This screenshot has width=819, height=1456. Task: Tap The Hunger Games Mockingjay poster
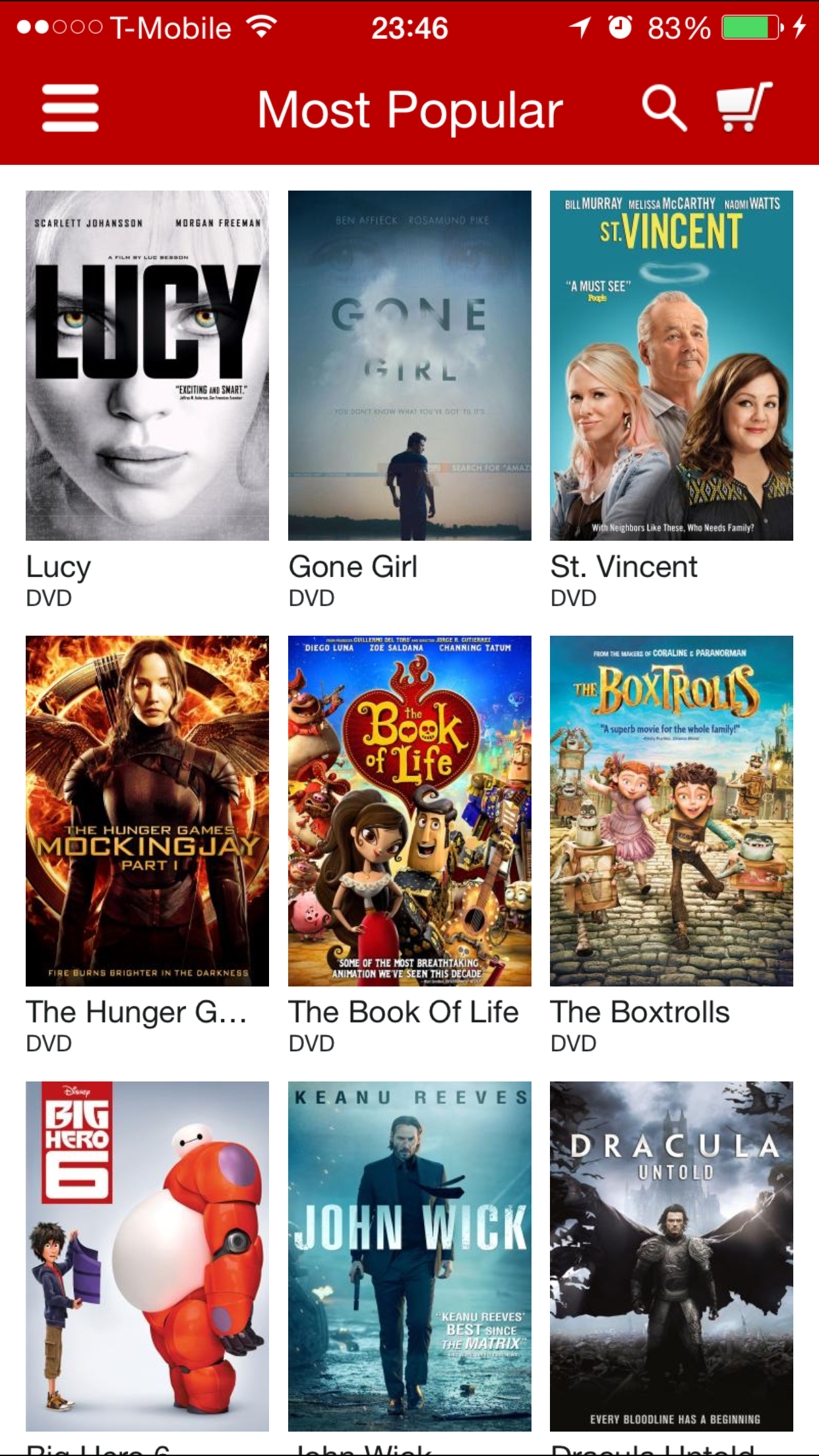pos(147,810)
